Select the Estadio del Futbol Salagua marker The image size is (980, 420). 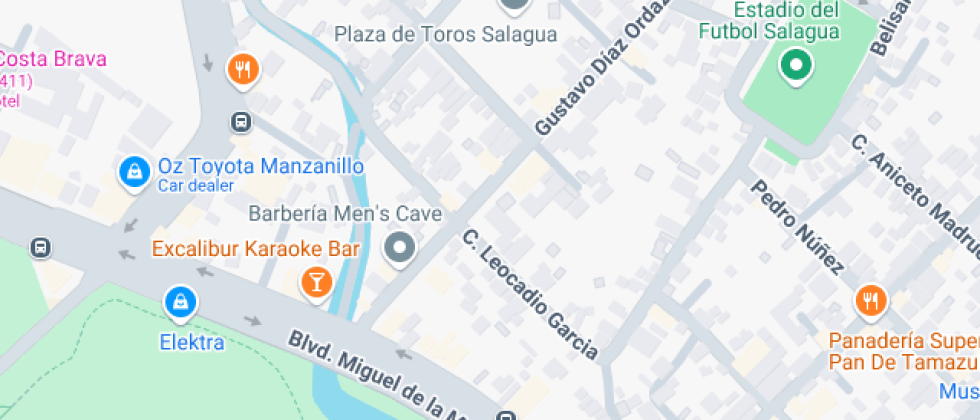(x=796, y=68)
